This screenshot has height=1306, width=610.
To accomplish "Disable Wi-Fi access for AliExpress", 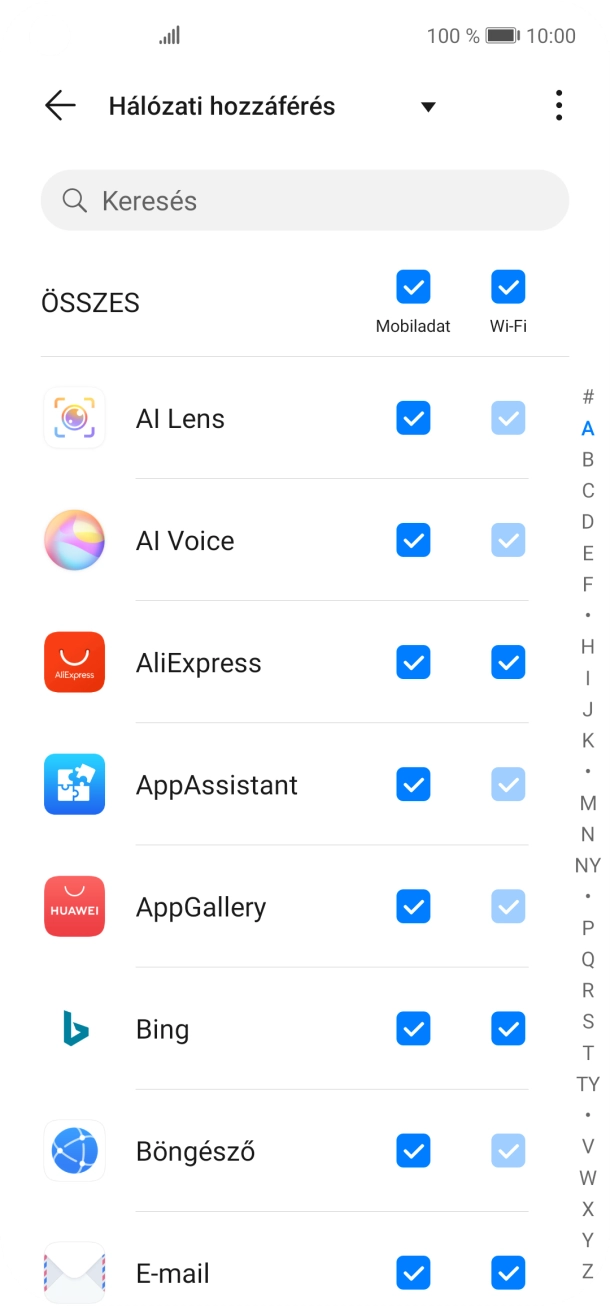I will (x=508, y=662).
